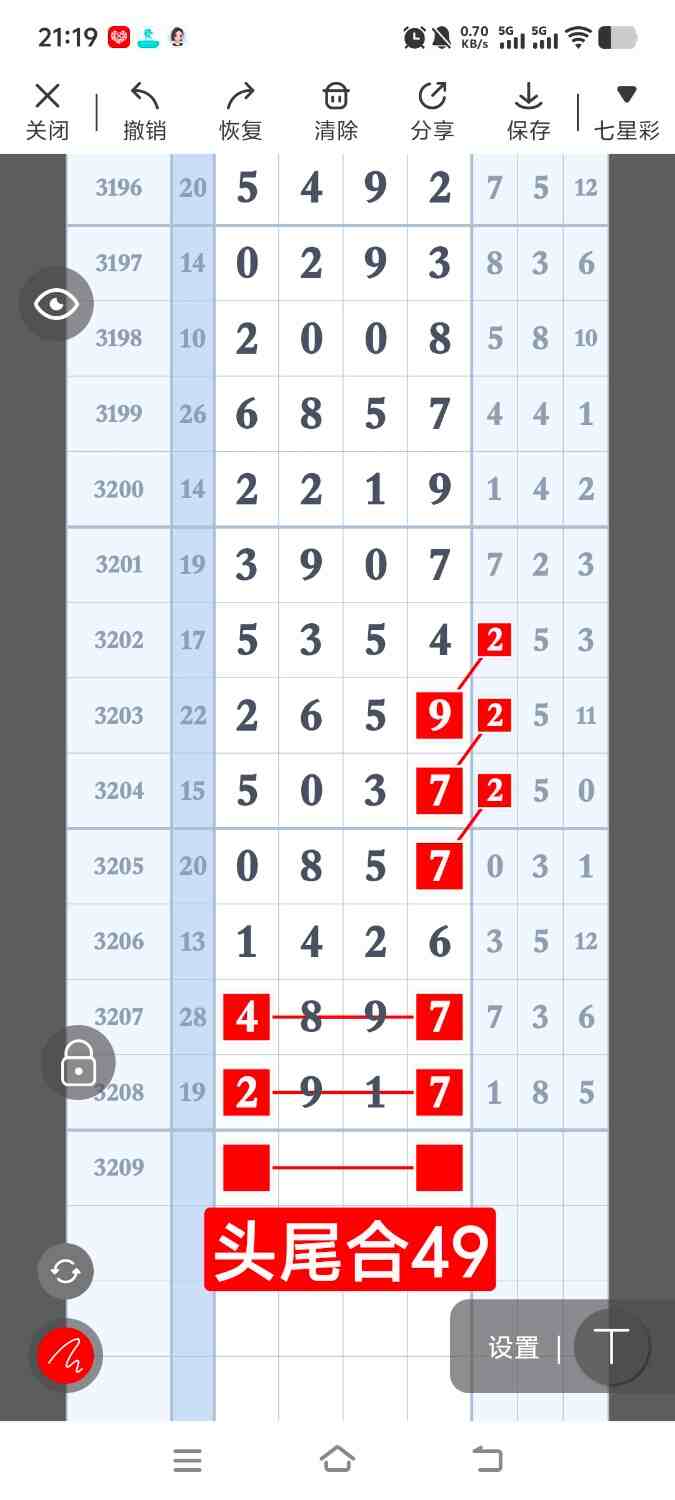Screen dimensions: 675x1500
Task: Save the chart with 保存
Action: pos(528,111)
